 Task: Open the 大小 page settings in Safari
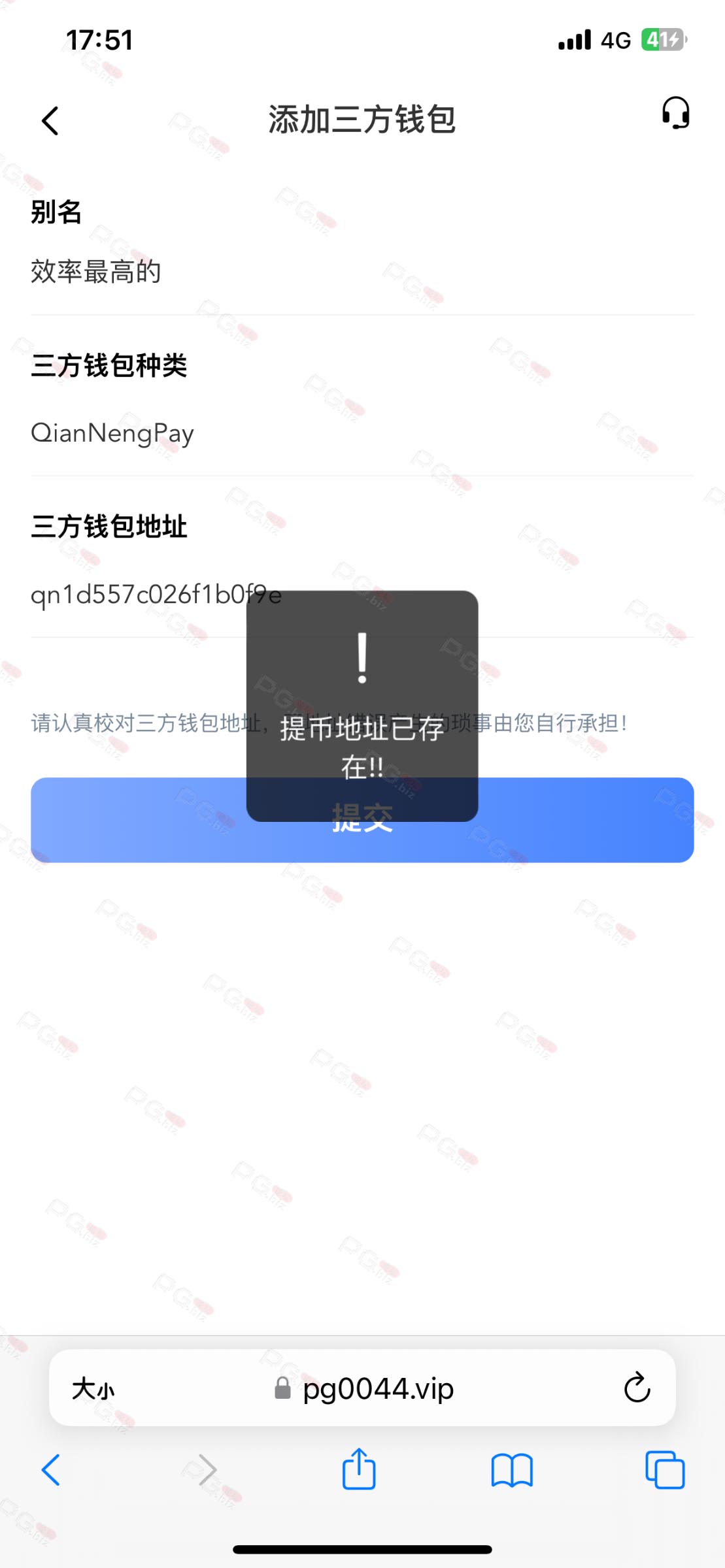pyautogui.click(x=93, y=1388)
